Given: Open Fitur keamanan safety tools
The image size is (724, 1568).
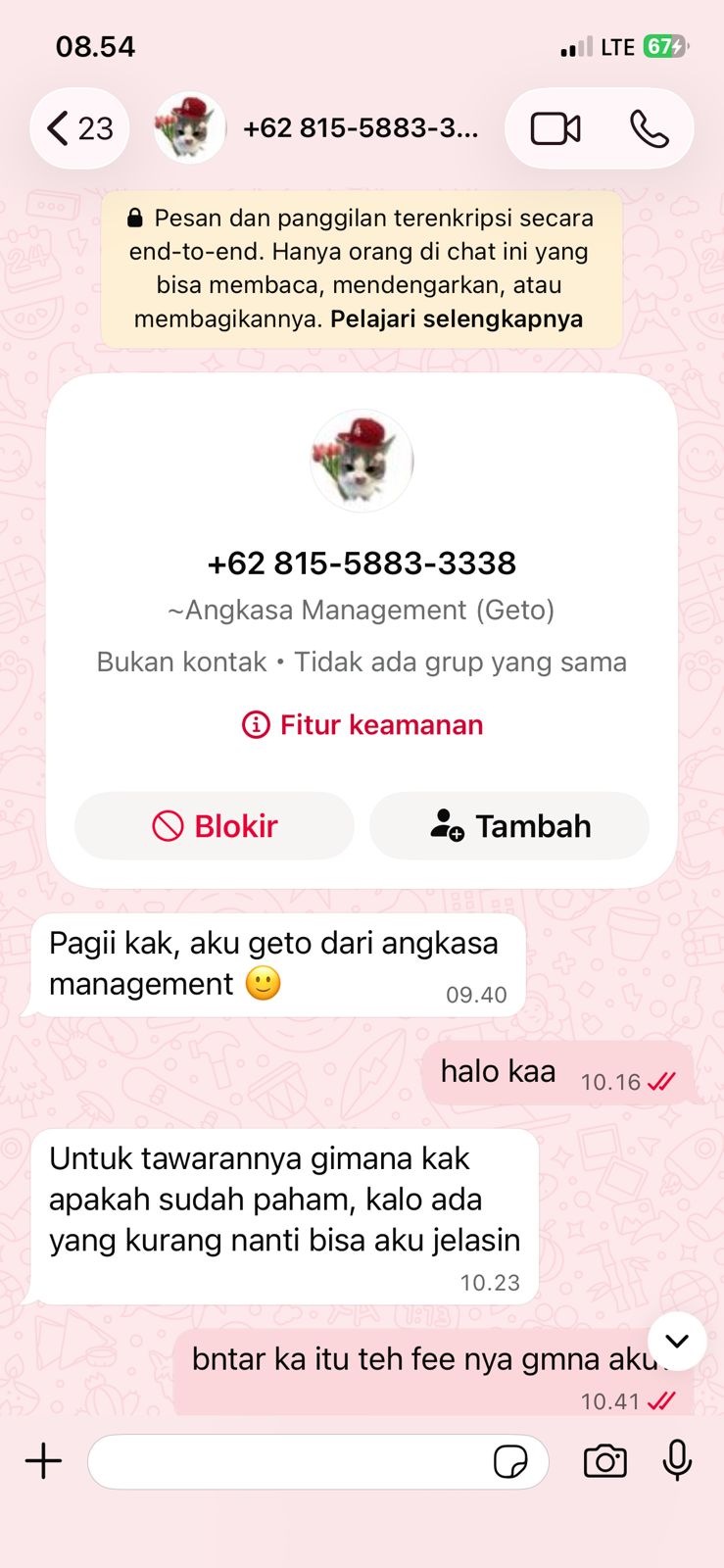Looking at the screenshot, I should 362,725.
